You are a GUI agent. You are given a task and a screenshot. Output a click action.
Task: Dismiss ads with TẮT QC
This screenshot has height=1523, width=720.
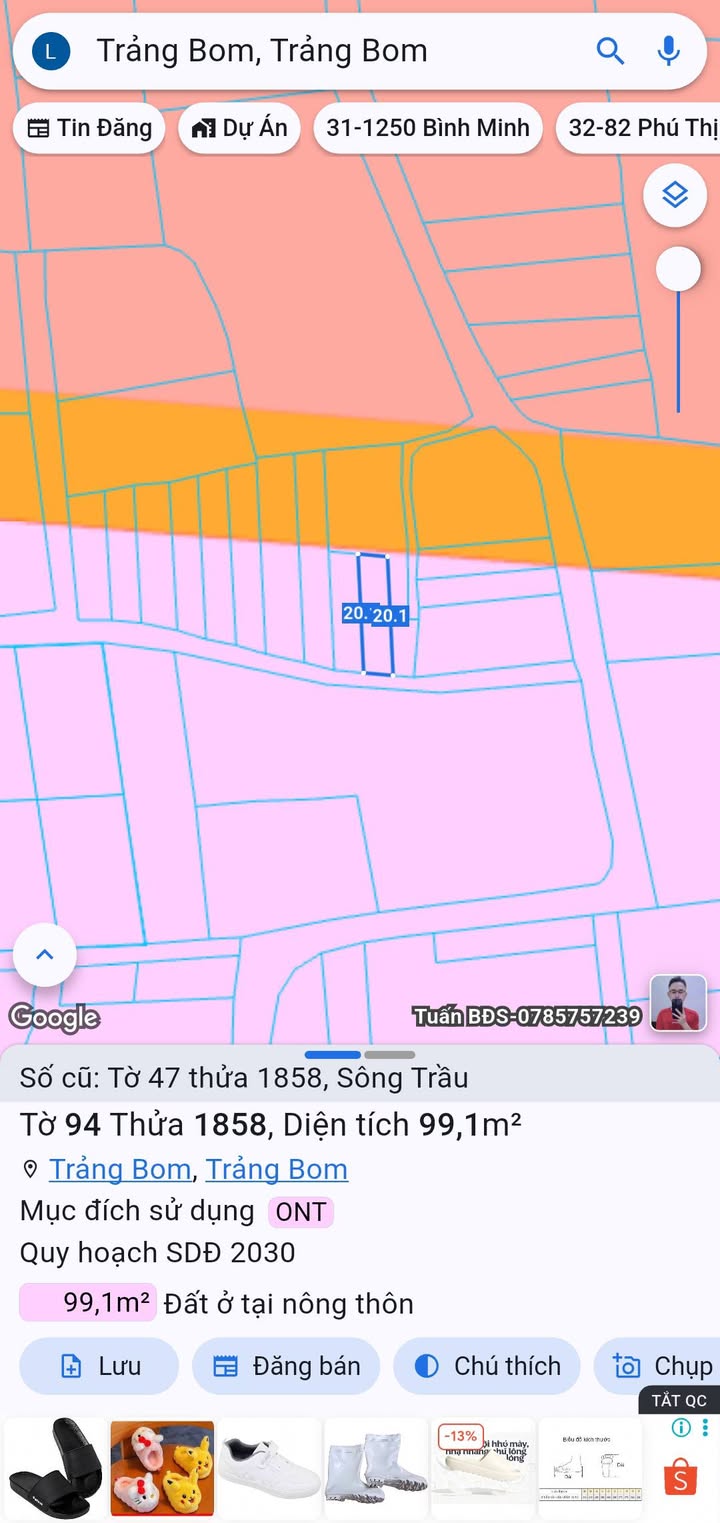(679, 1401)
